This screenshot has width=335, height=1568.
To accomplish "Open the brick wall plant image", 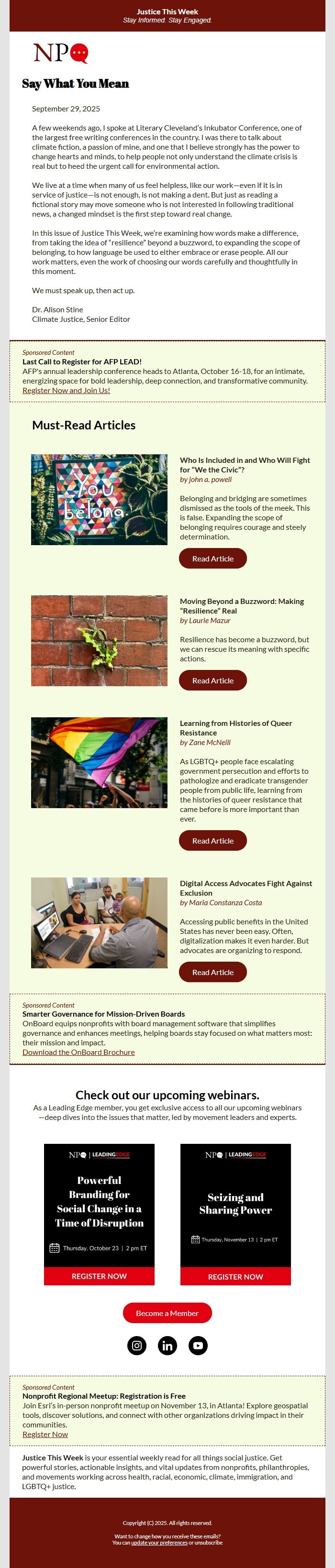I will point(99,640).
